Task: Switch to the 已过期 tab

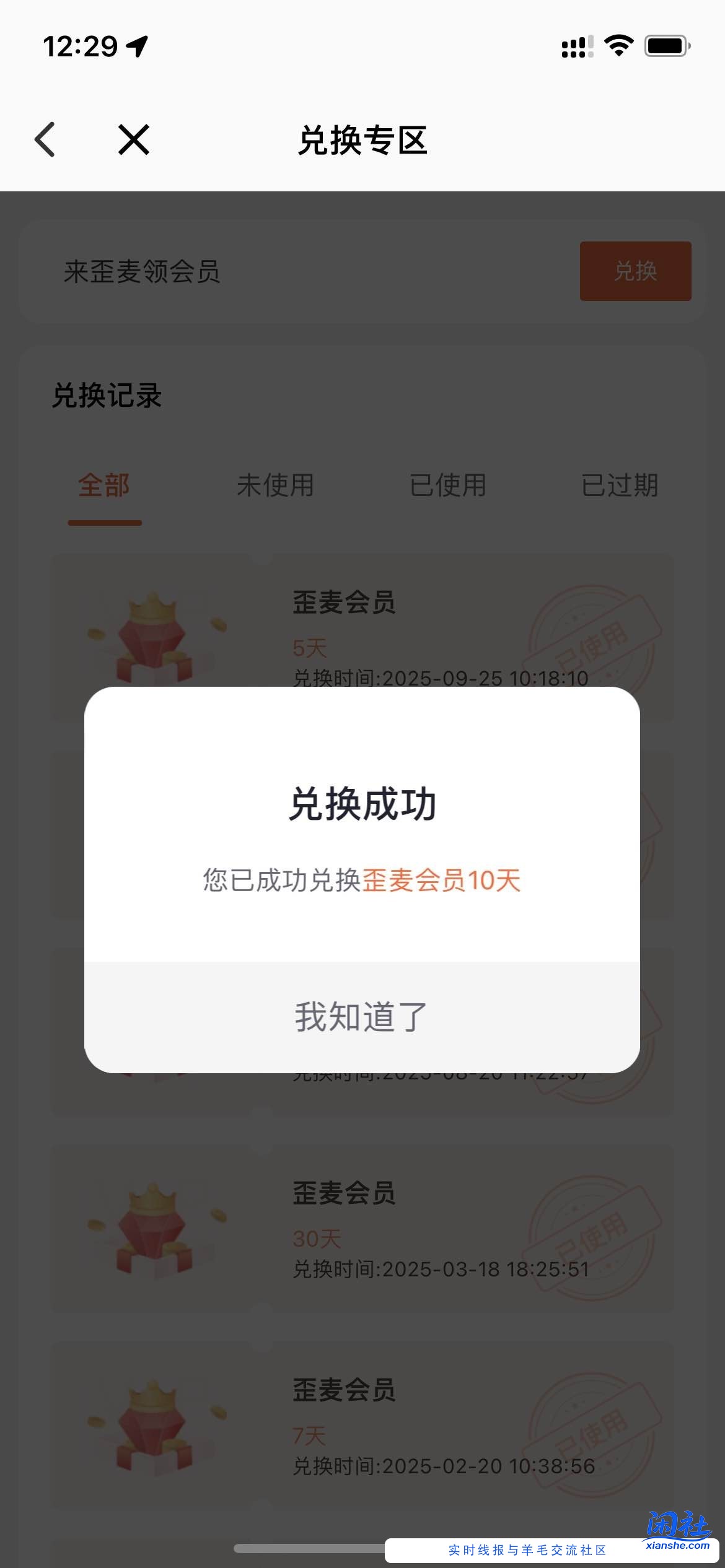Action: [x=620, y=486]
